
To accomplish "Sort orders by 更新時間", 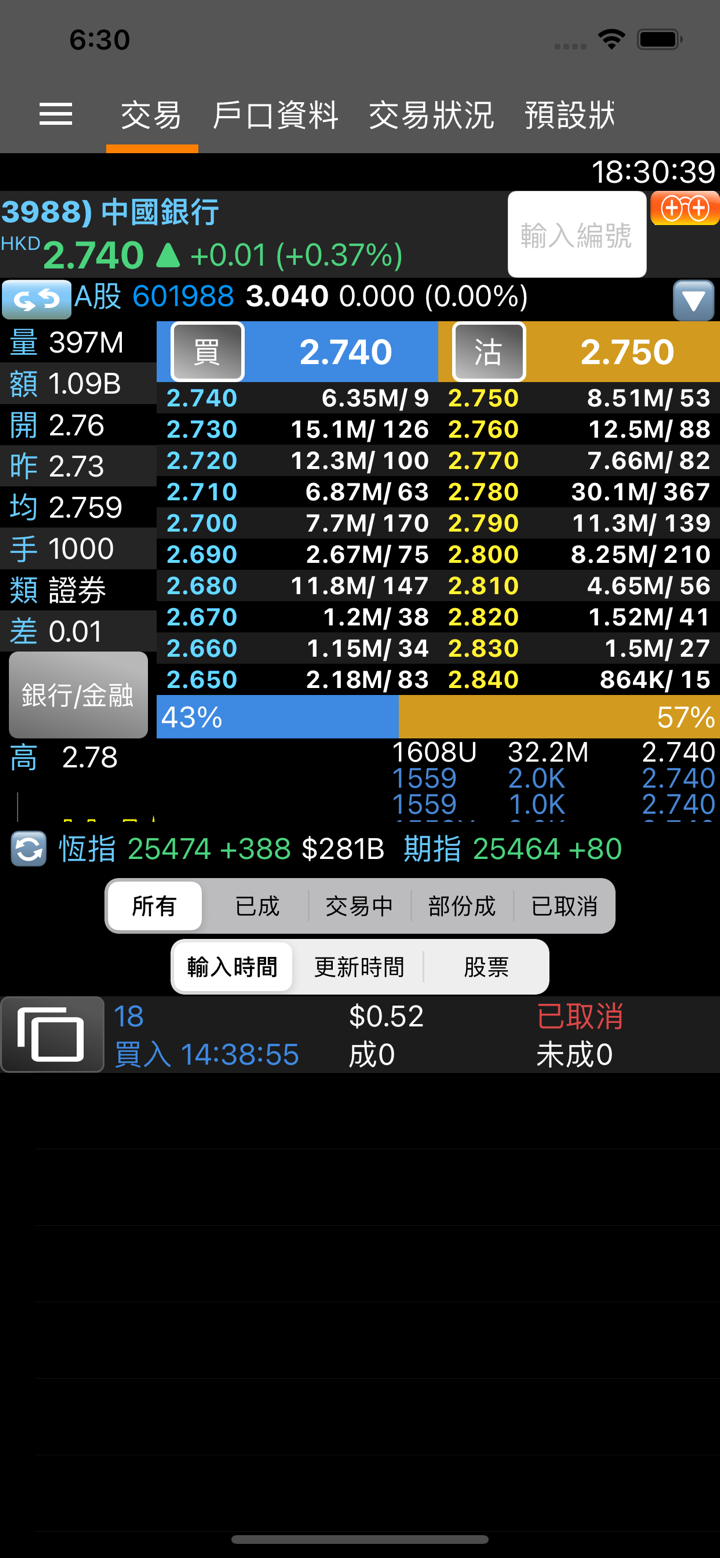I will 359,967.
